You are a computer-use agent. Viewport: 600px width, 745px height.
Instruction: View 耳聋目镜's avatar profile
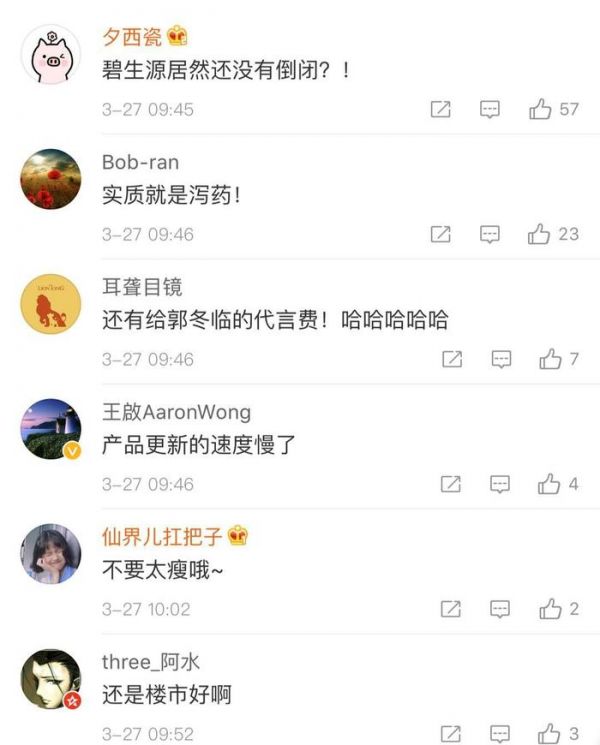pos(51,304)
